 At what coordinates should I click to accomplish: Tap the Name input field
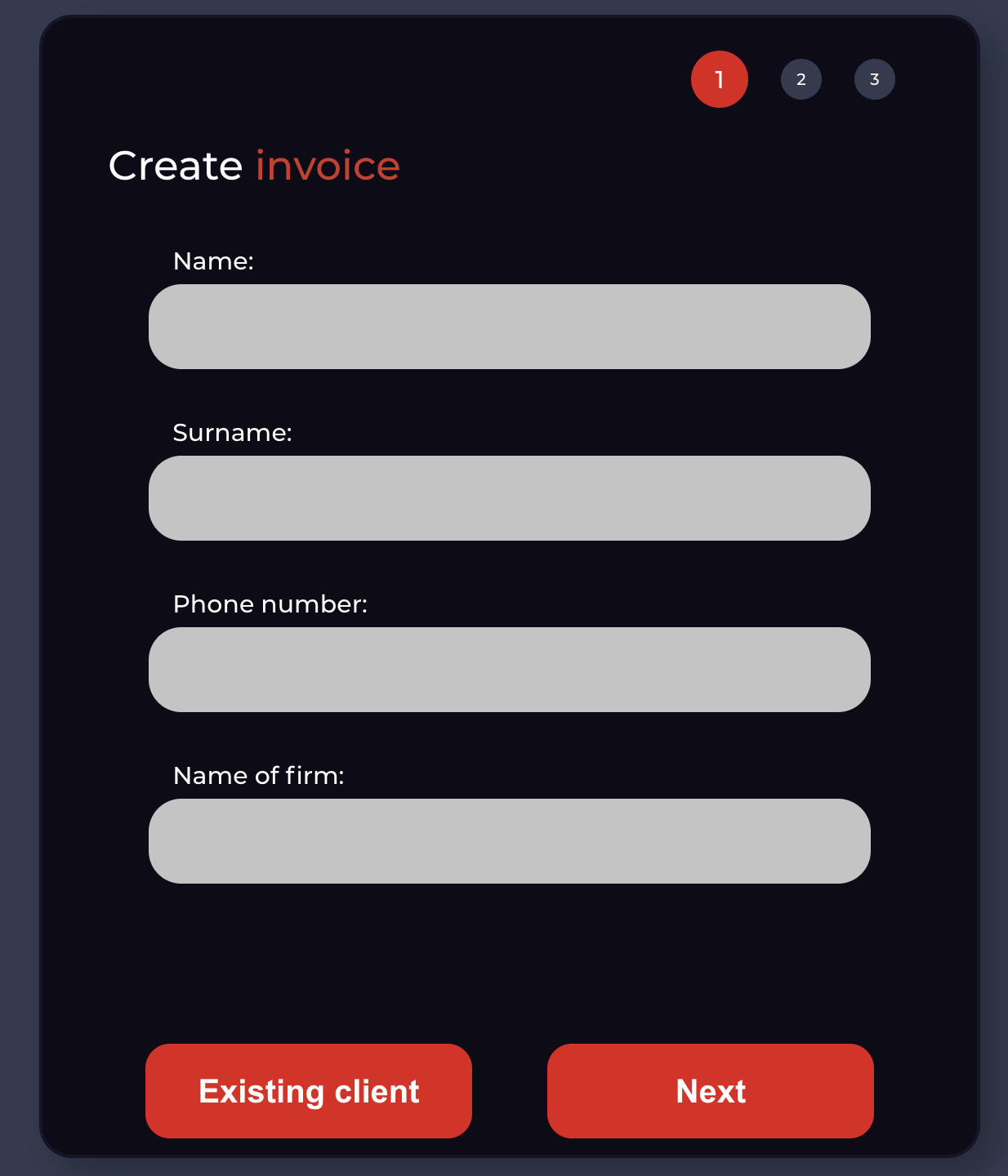tap(509, 327)
